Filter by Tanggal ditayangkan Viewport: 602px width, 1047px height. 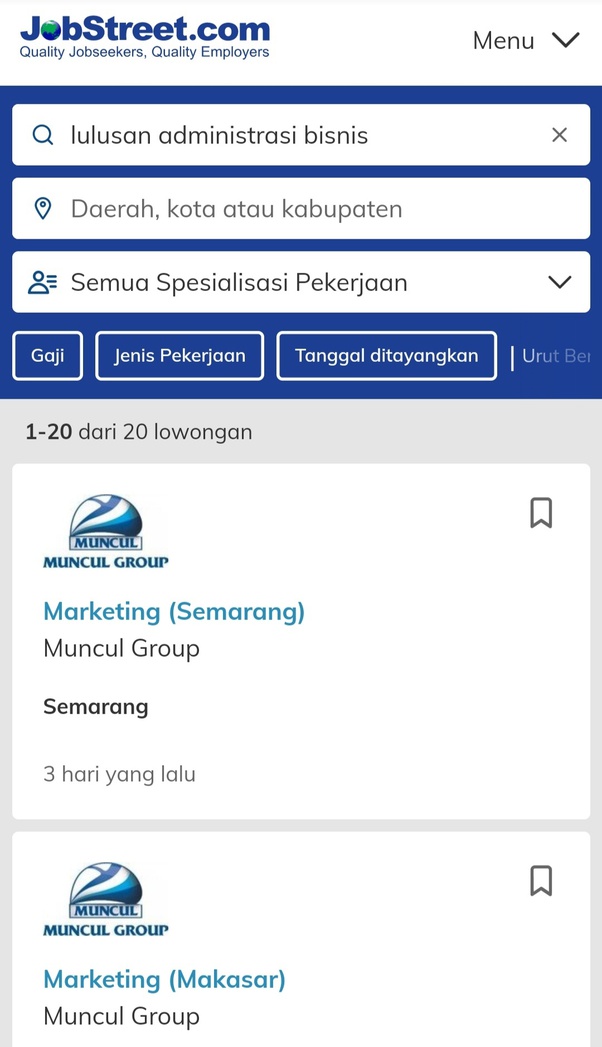[386, 356]
